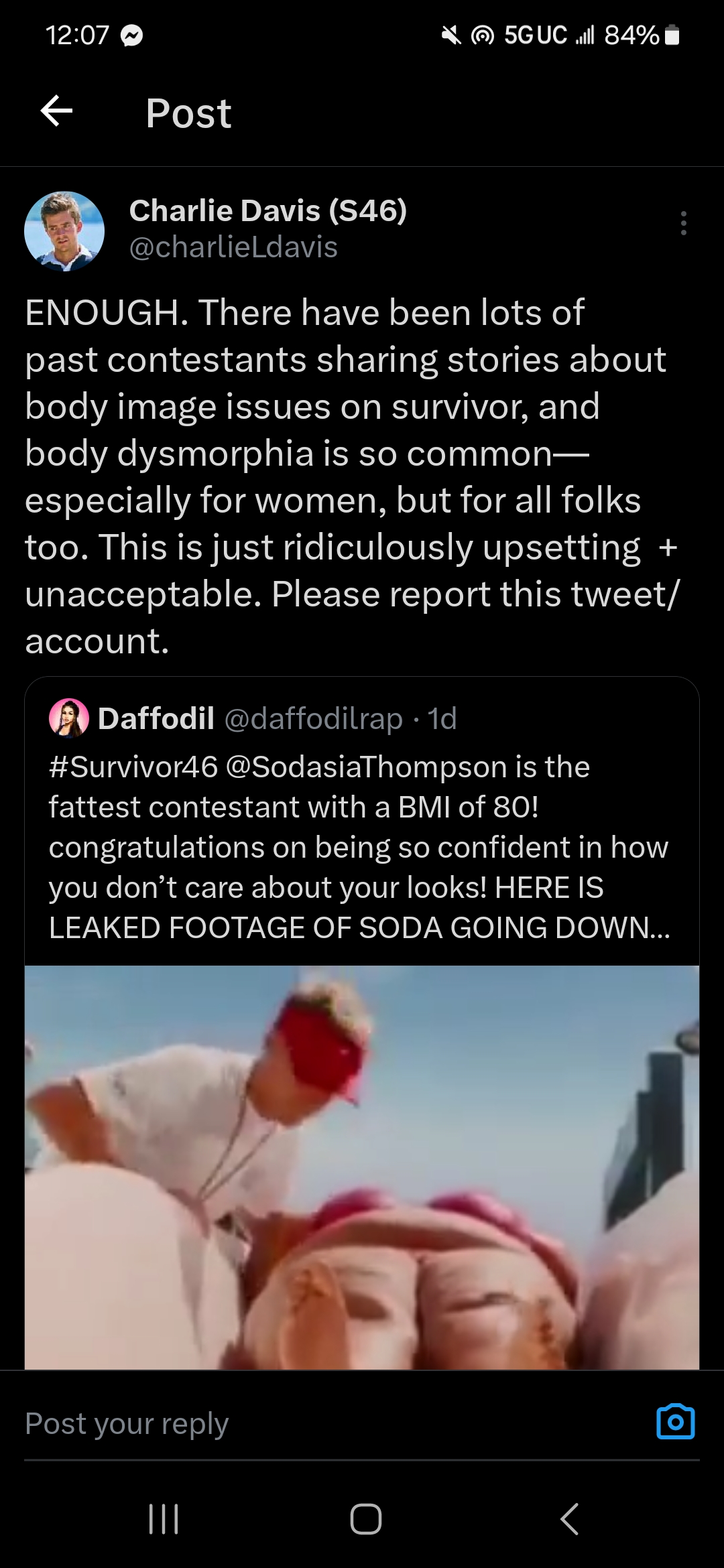Open recent apps from the navigation bar
The image size is (724, 1568).
click(x=164, y=1518)
